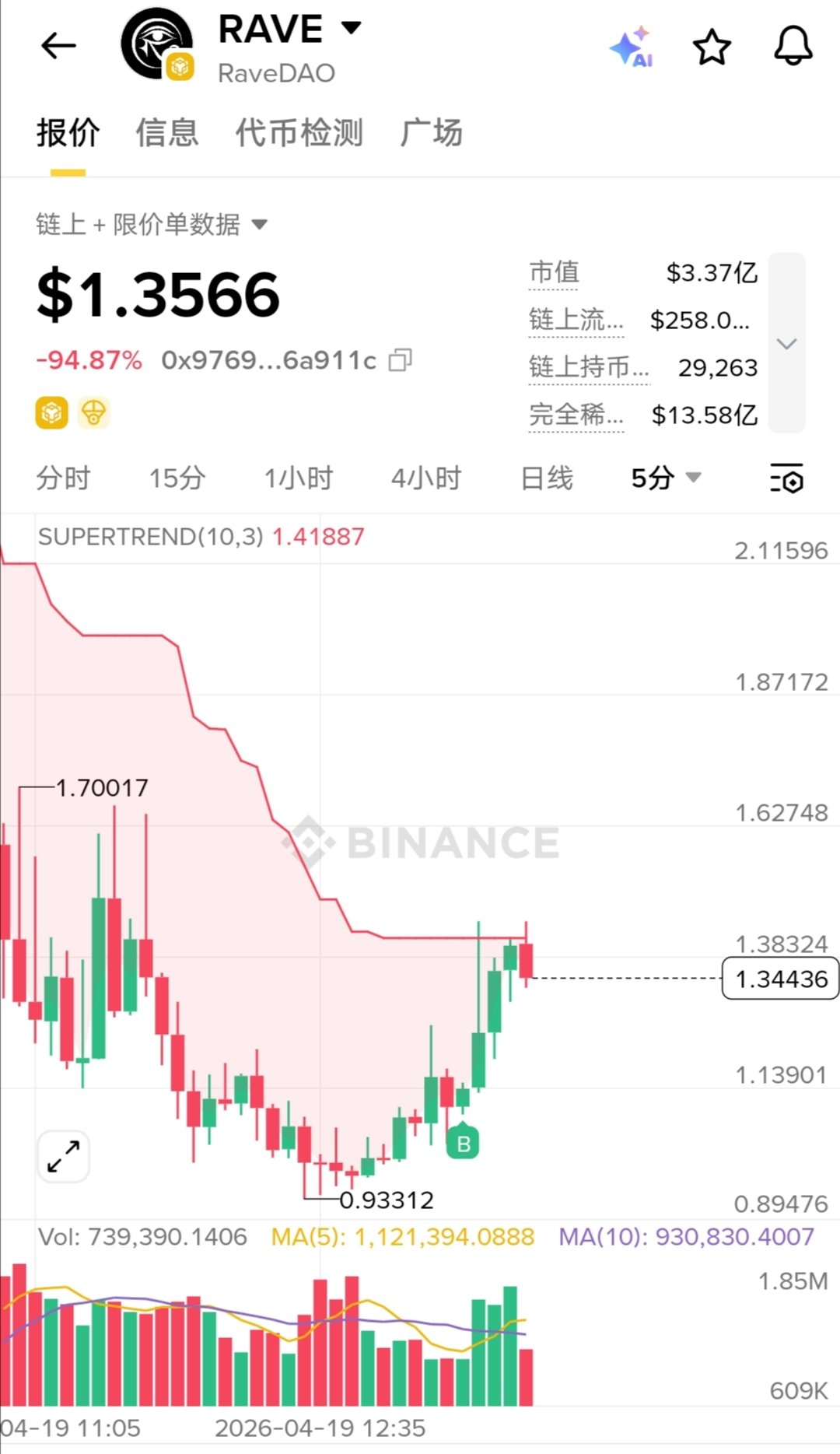Switch to the 信息 tab
840x1454 pixels.
coord(167,133)
